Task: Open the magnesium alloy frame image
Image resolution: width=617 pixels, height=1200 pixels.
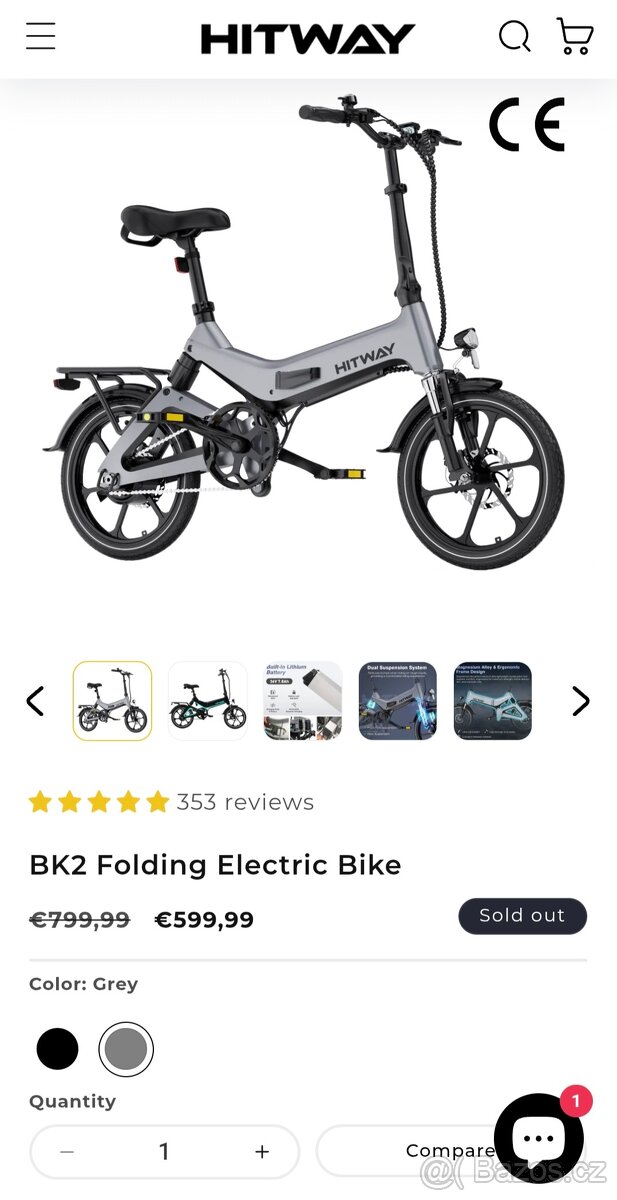Action: 492,701
